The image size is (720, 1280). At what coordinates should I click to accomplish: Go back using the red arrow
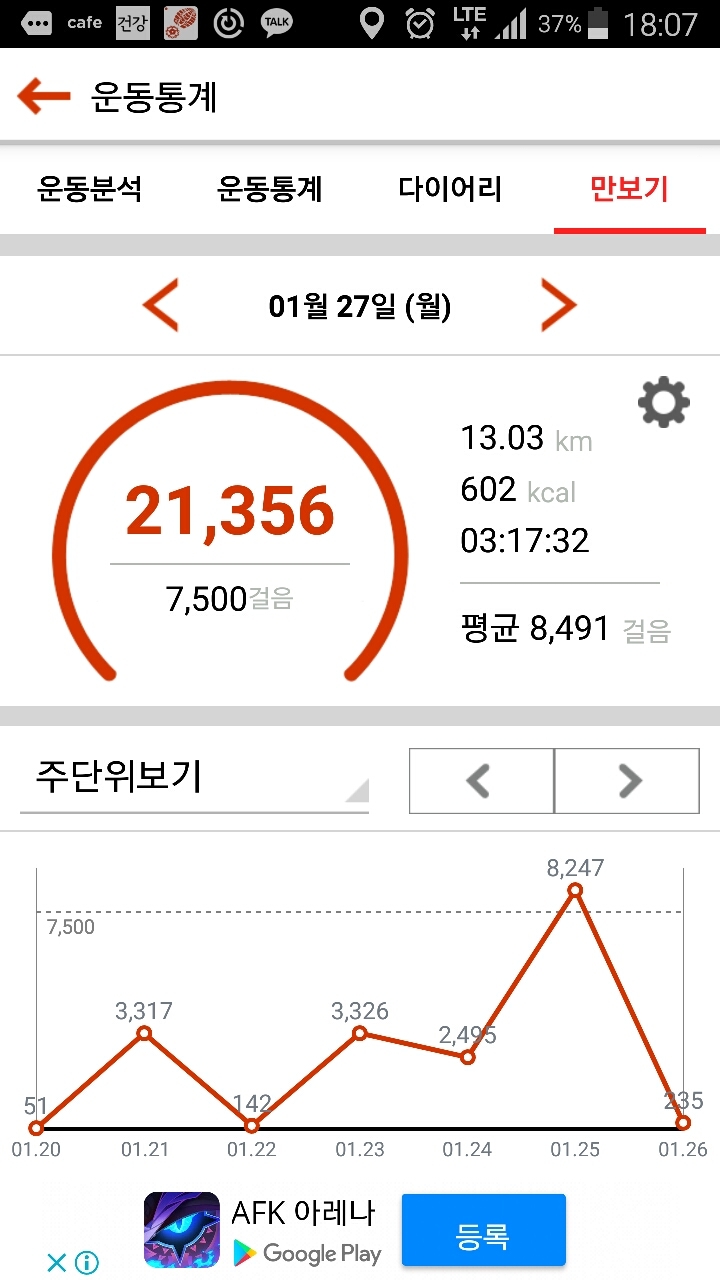click(43, 97)
